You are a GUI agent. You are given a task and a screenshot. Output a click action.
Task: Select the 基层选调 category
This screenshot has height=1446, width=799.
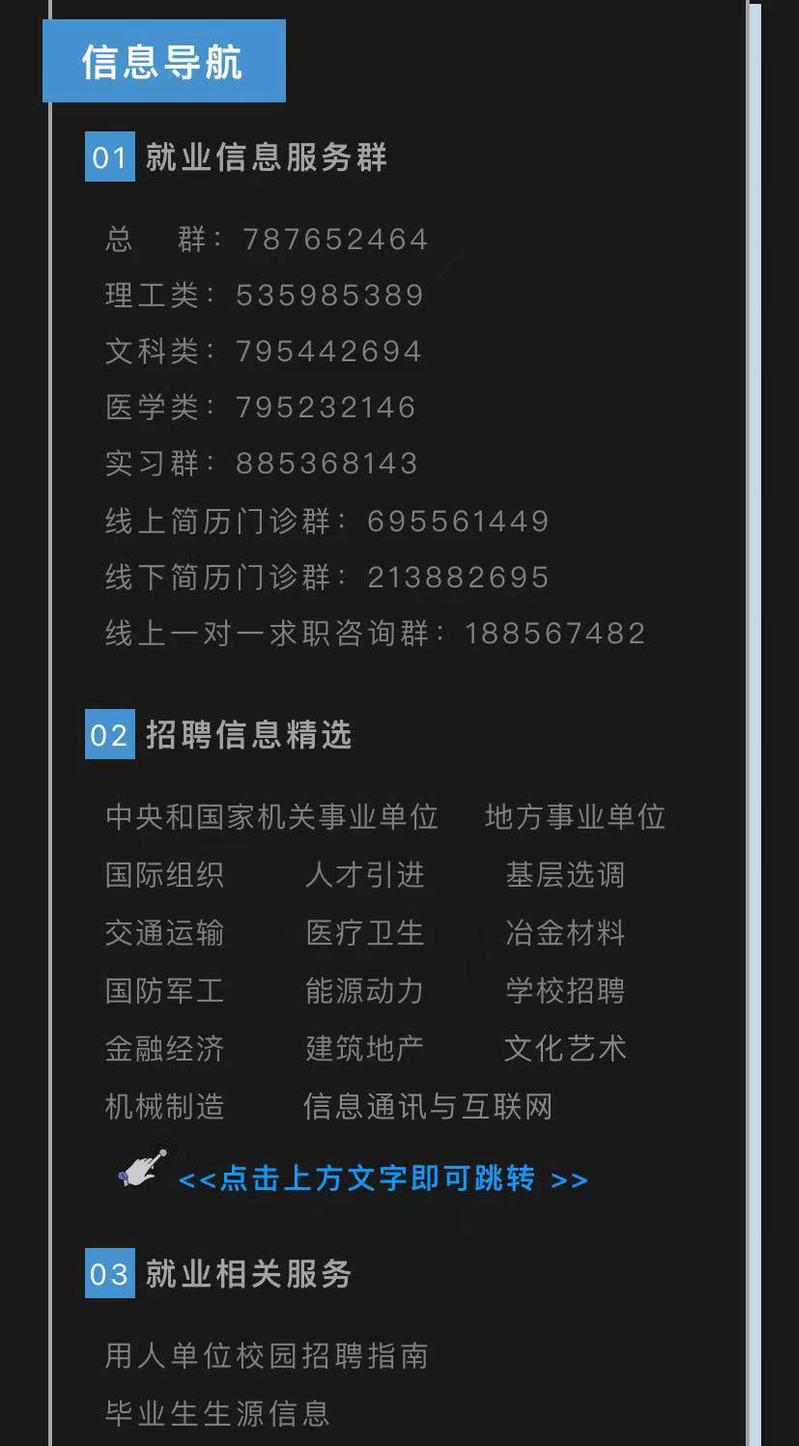point(565,875)
